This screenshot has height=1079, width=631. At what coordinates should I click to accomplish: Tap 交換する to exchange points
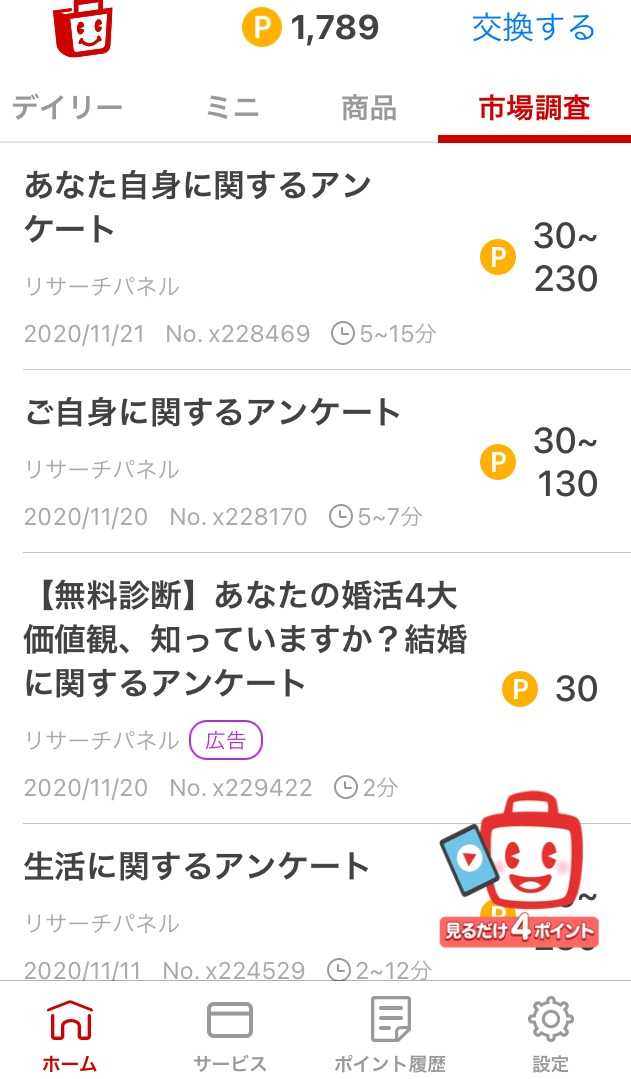[x=533, y=28]
